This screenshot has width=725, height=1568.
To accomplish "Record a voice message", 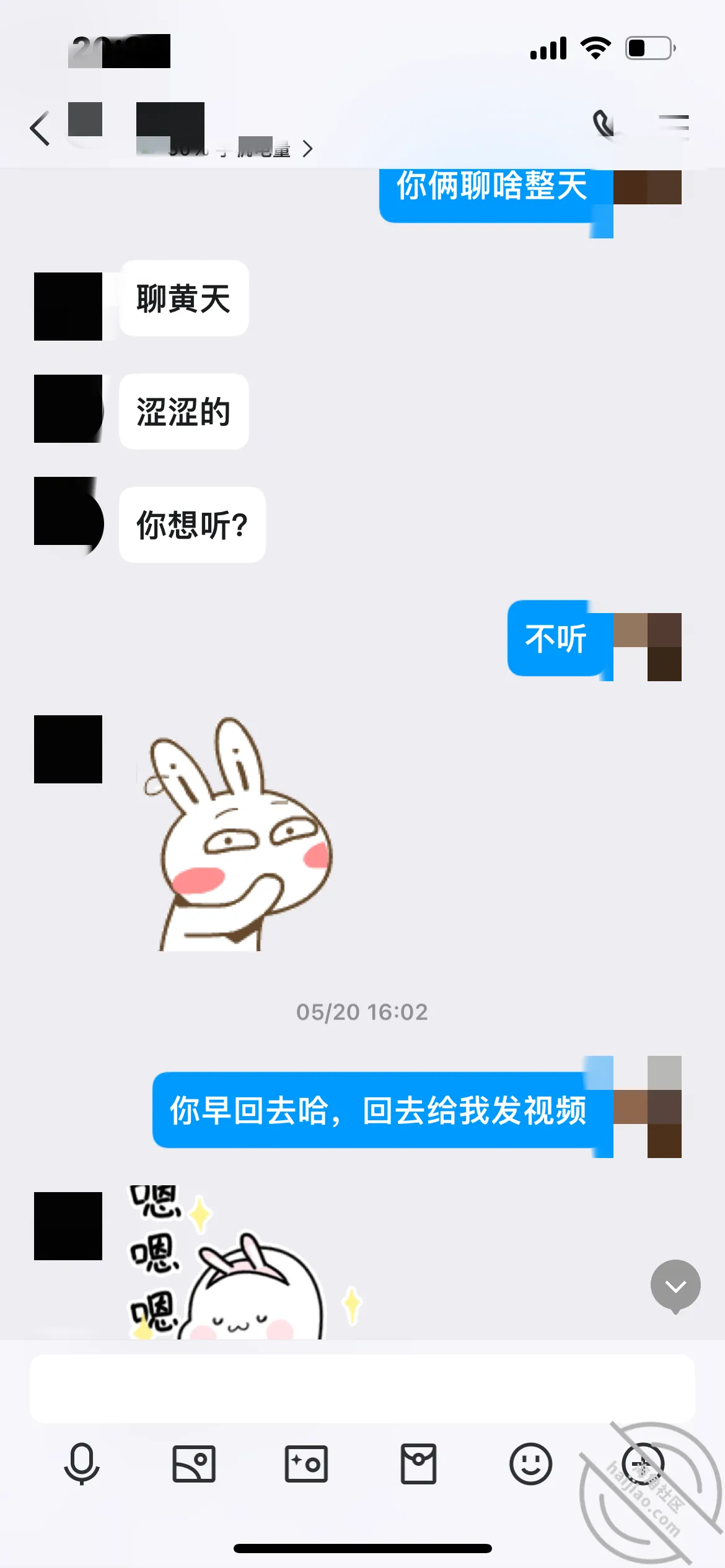I will coord(82,1464).
